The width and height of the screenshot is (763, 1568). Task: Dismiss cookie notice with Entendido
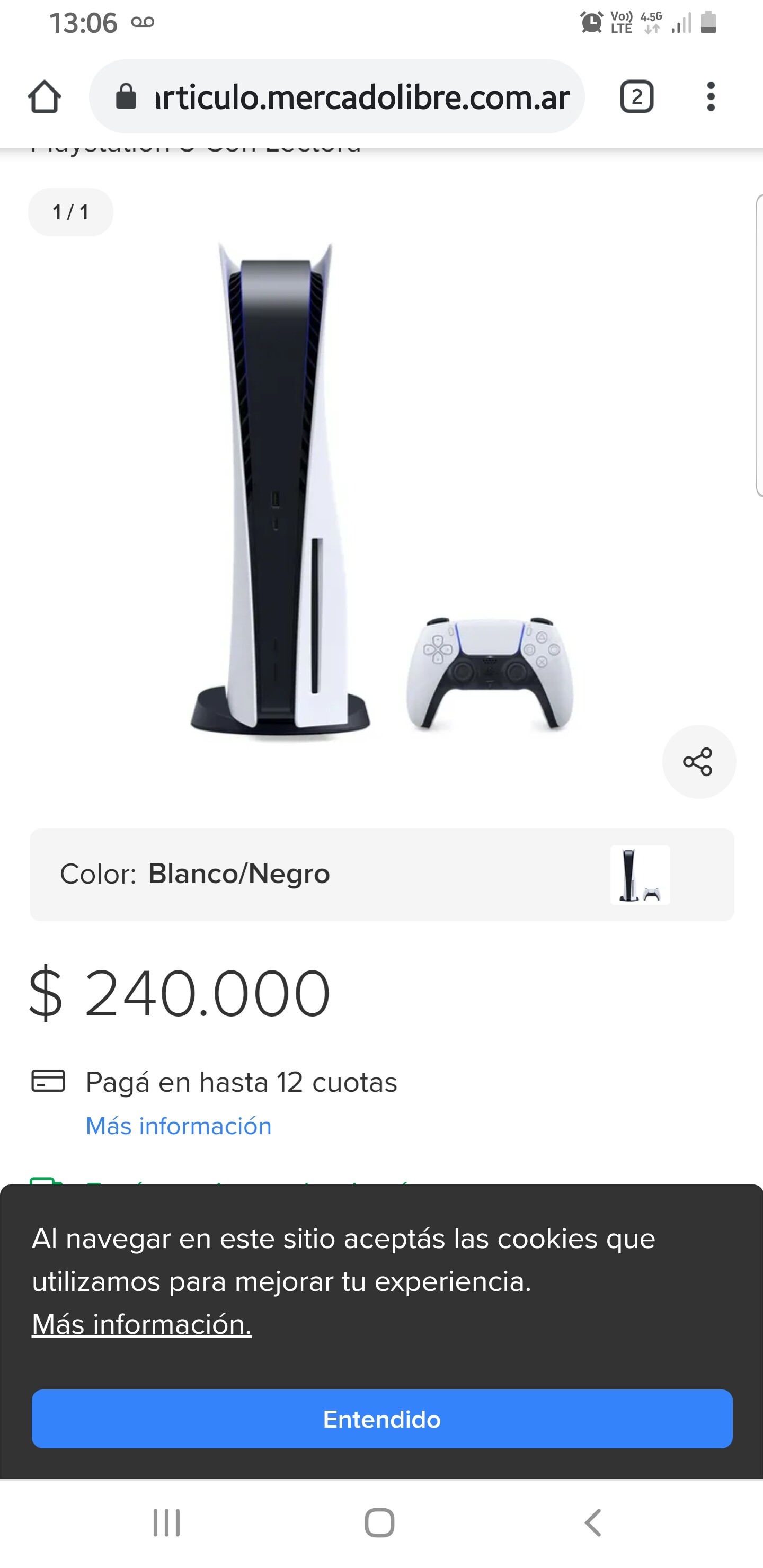382,1419
